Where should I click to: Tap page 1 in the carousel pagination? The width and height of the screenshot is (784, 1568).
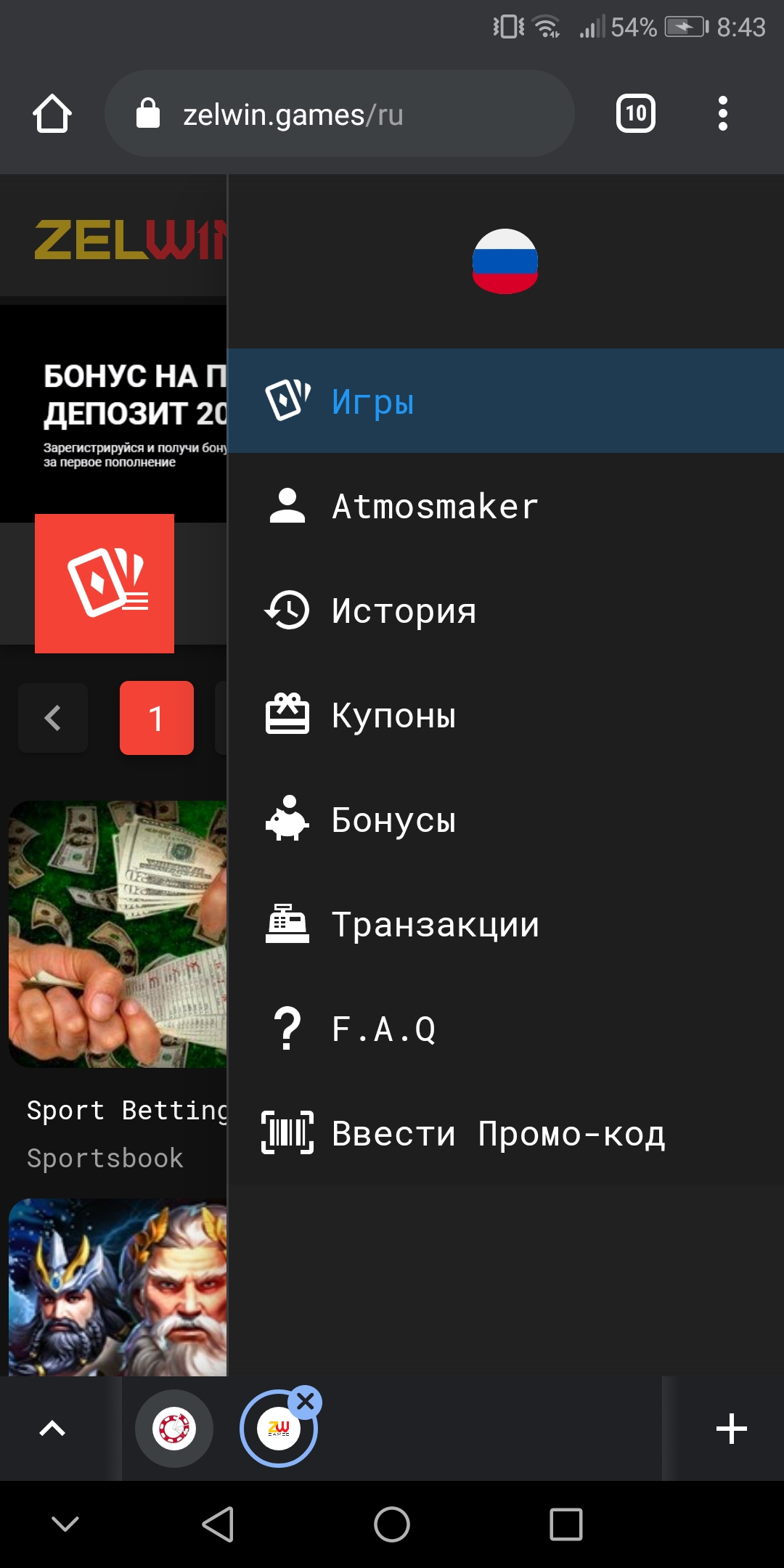point(156,718)
